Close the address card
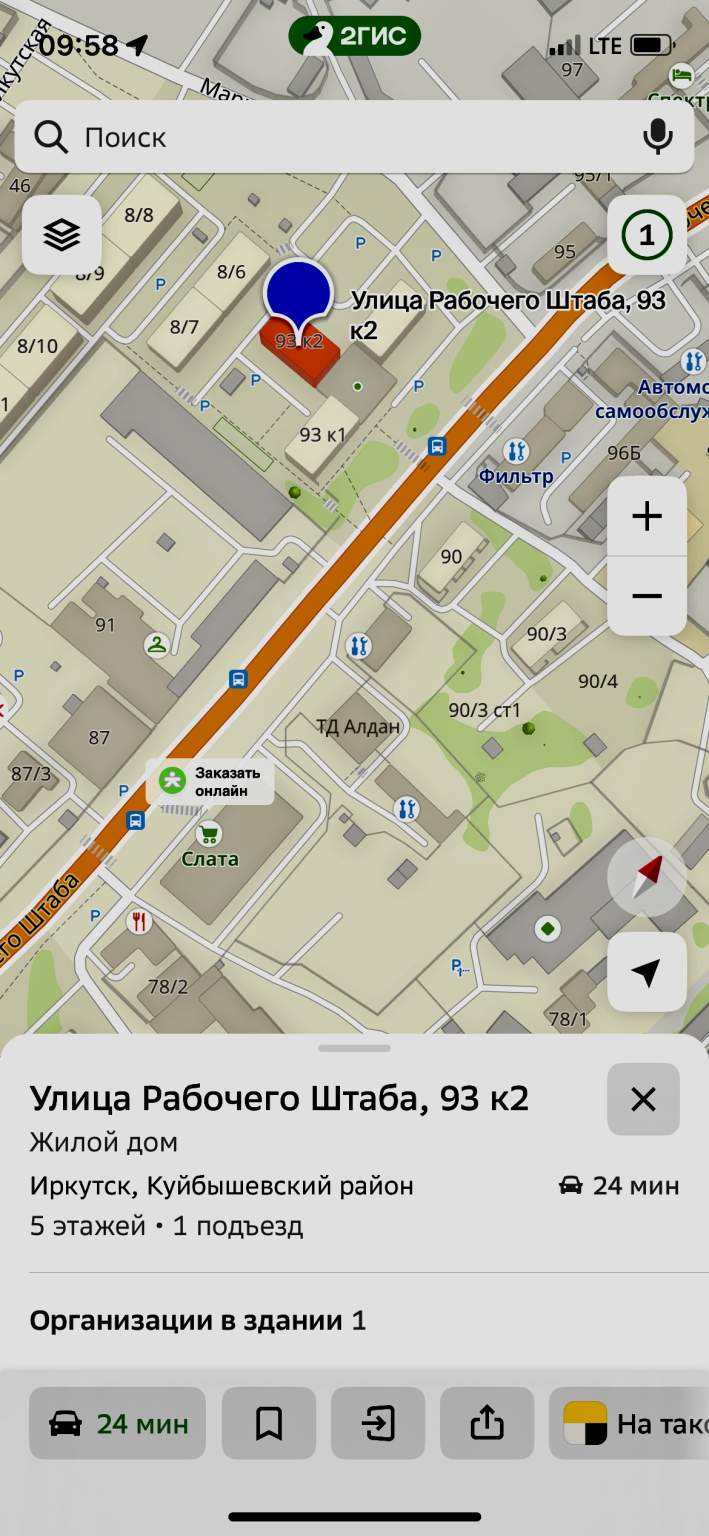Image resolution: width=709 pixels, height=1536 pixels. [643, 1099]
